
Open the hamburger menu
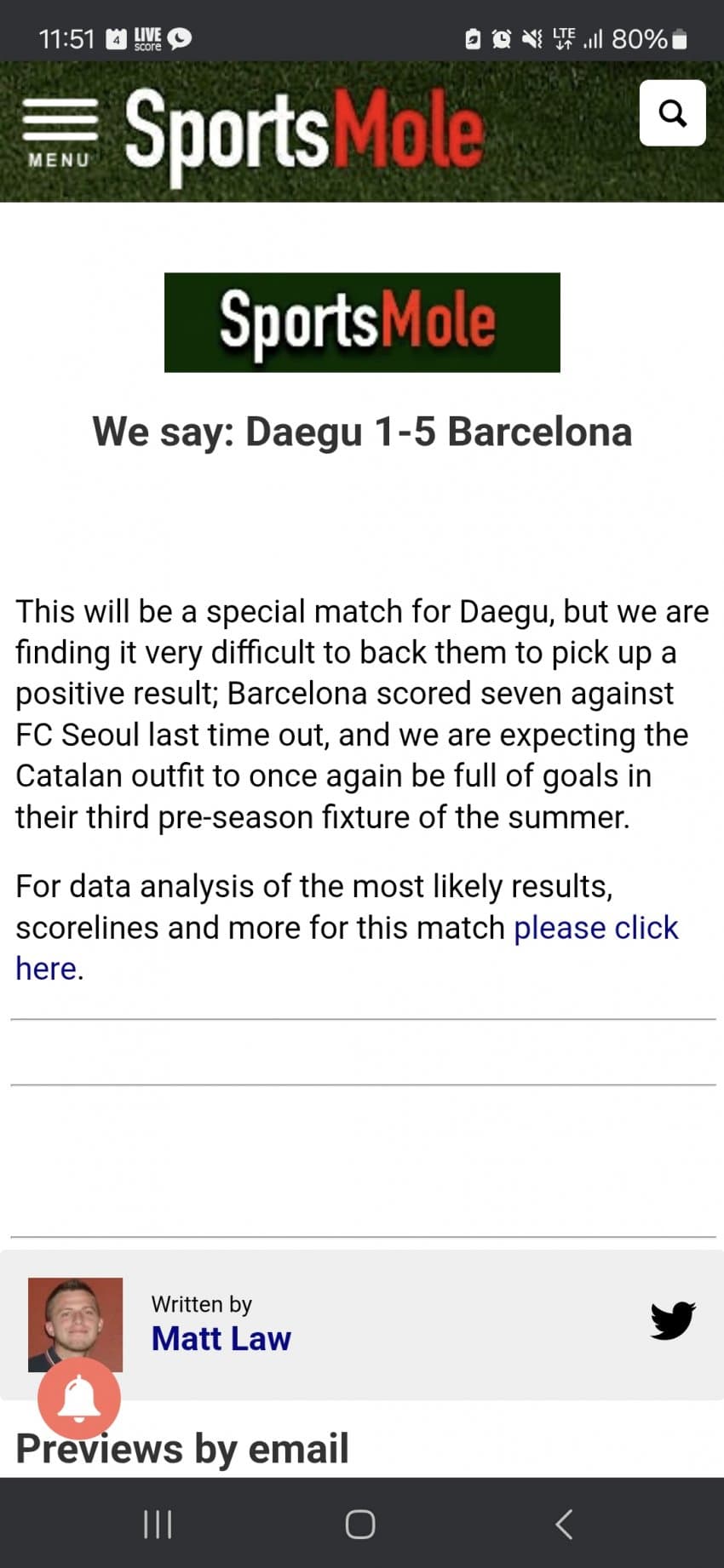pos(60,130)
